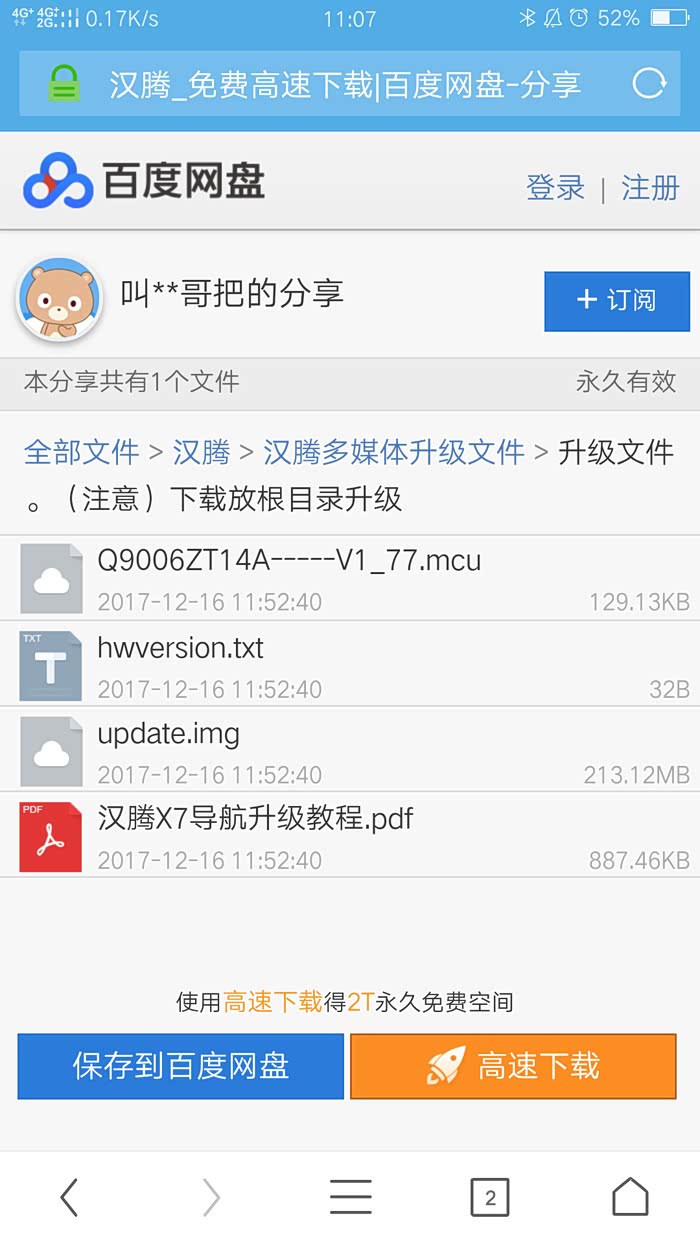The image size is (700, 1244).
Task: Open the update.img file
Action: click(168, 734)
